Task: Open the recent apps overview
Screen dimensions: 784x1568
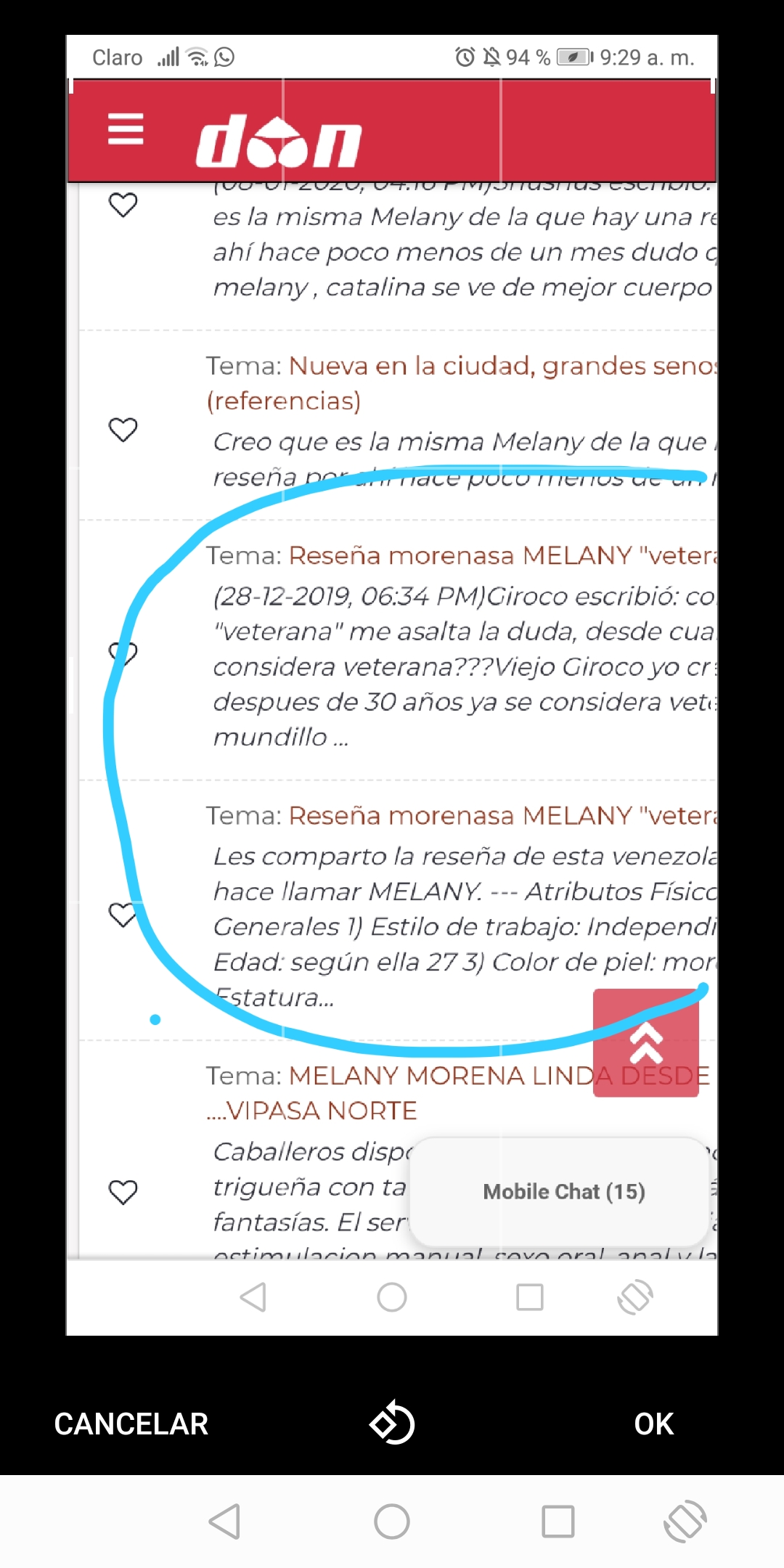Action: (558, 1522)
